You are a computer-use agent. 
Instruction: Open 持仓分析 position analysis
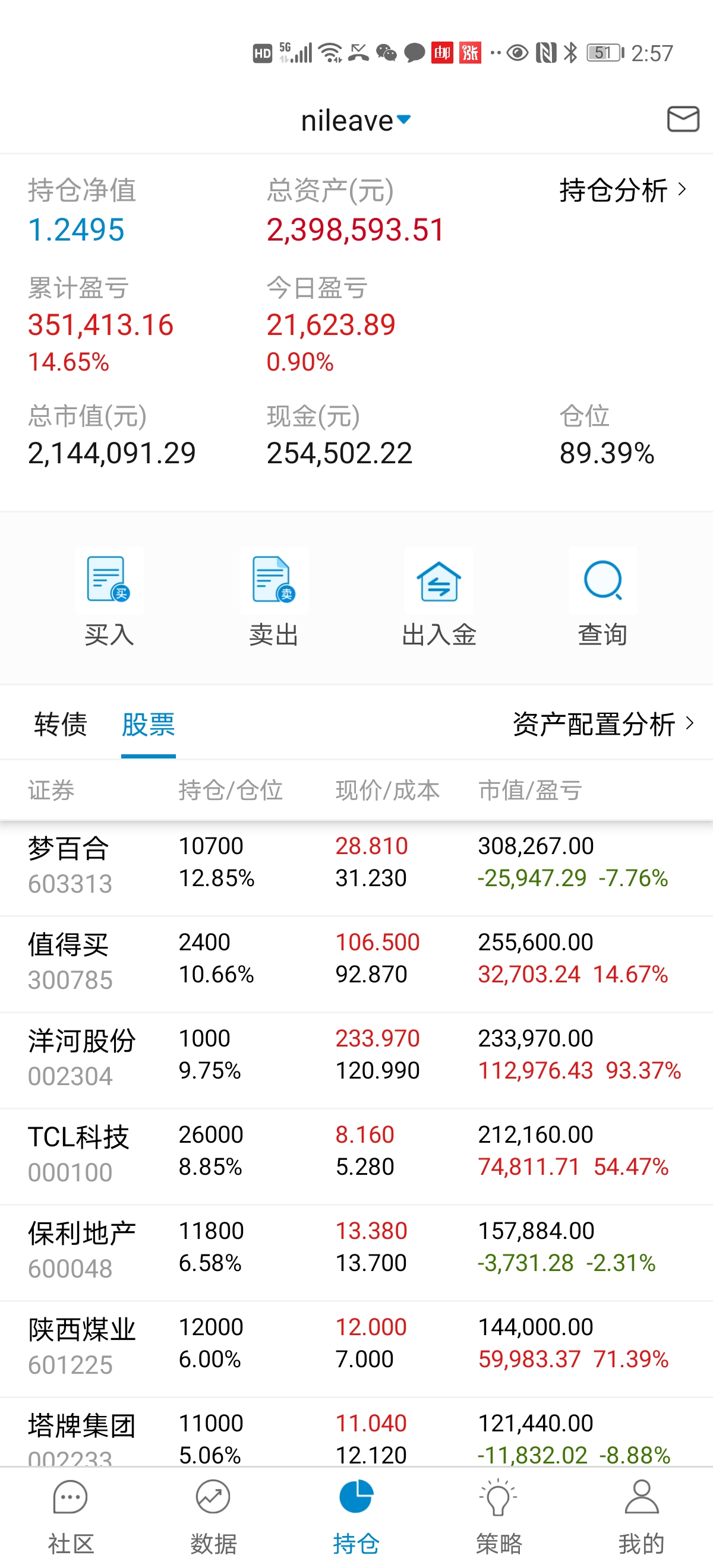[x=622, y=191]
